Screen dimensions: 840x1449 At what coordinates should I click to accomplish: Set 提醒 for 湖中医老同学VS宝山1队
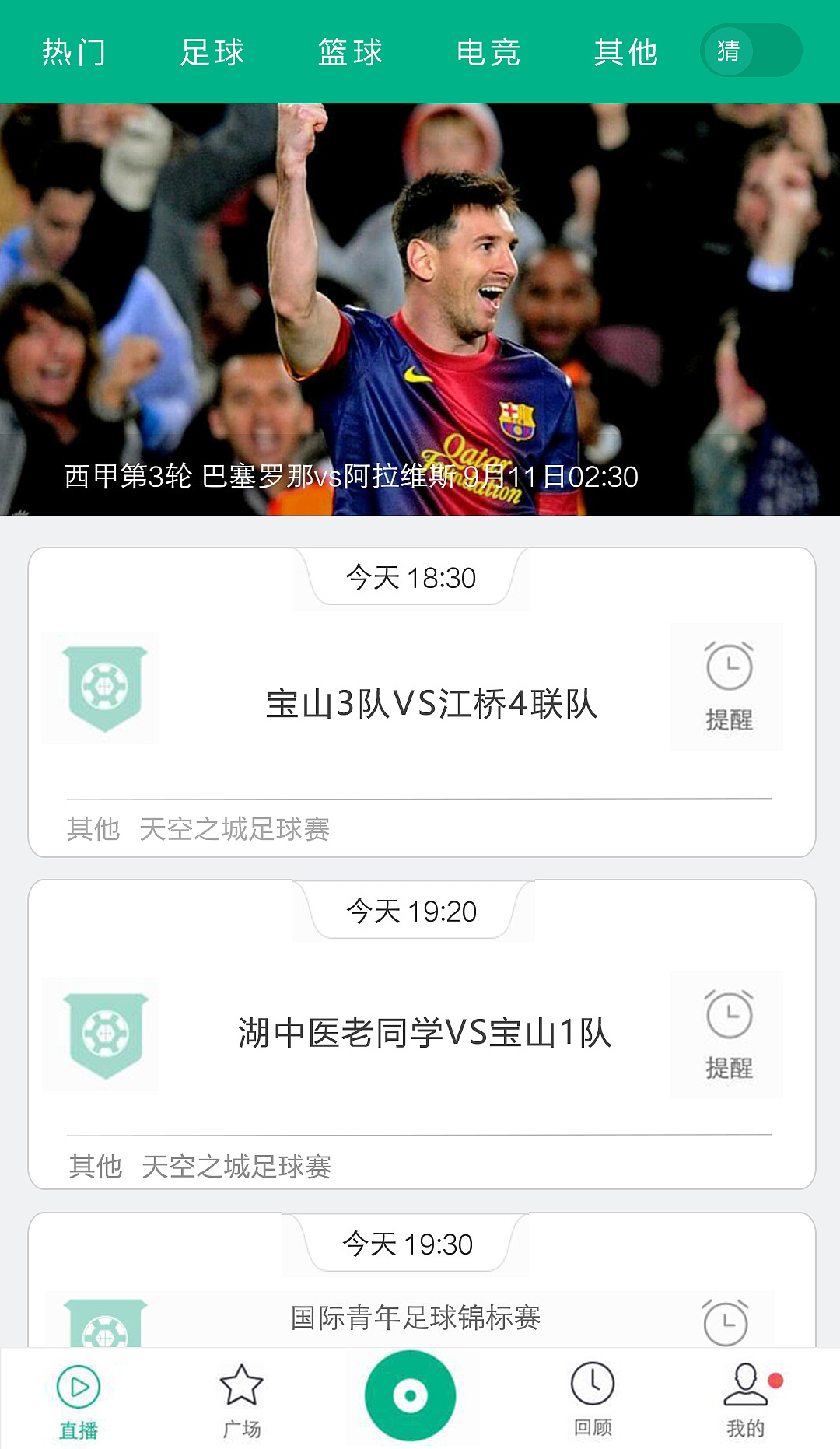(x=728, y=1034)
